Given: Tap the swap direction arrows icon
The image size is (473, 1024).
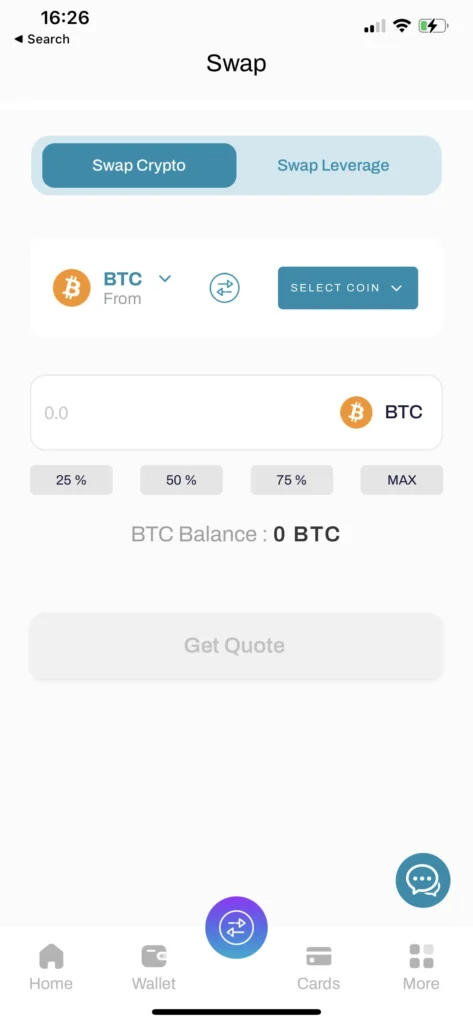Looking at the screenshot, I should click(x=224, y=288).
